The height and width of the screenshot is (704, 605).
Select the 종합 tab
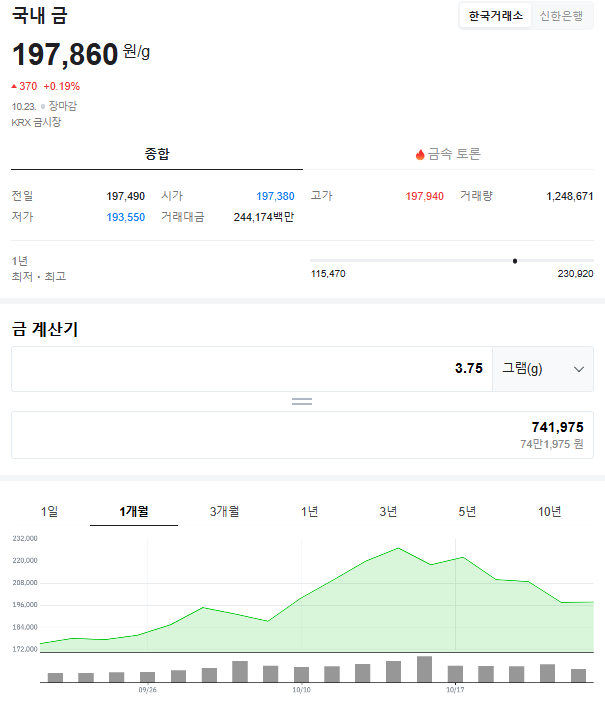[157, 154]
